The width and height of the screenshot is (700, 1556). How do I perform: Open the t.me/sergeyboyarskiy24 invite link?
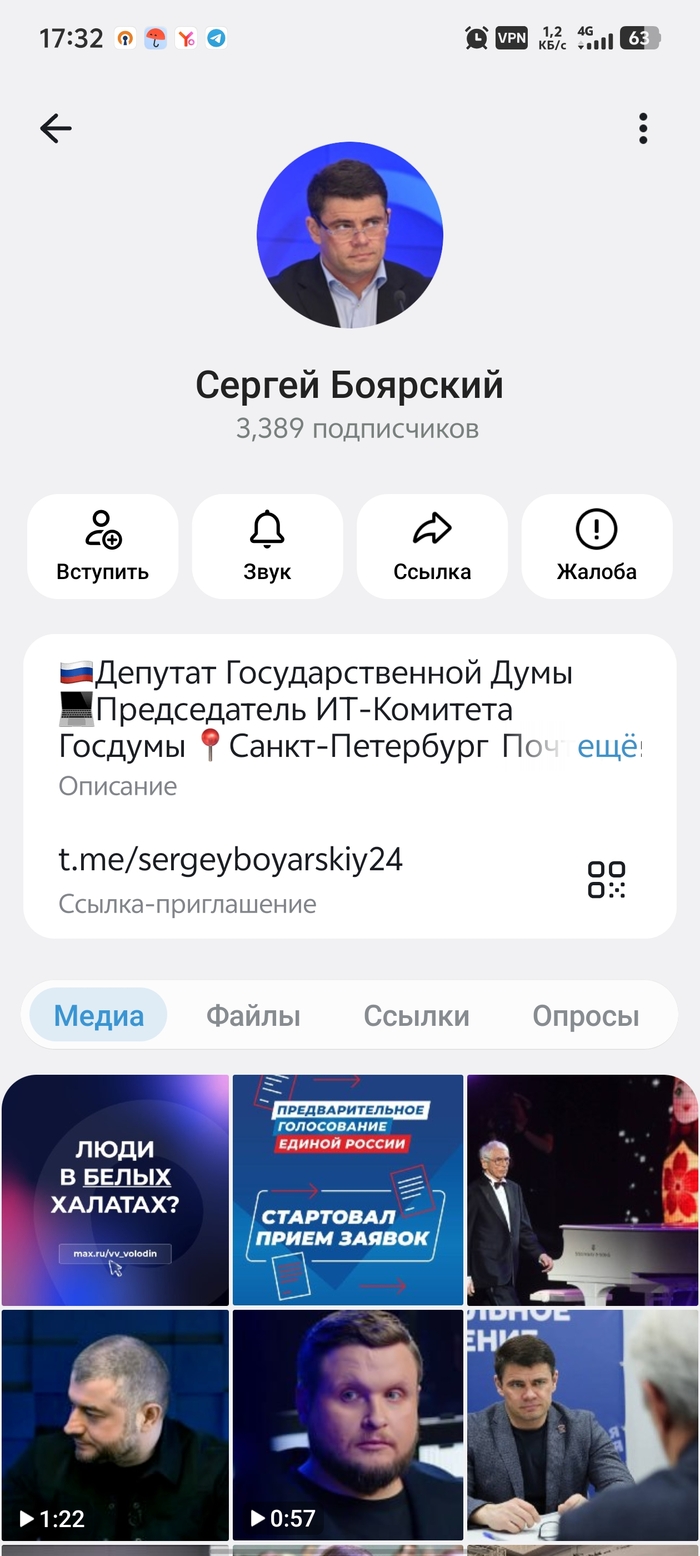[231, 860]
